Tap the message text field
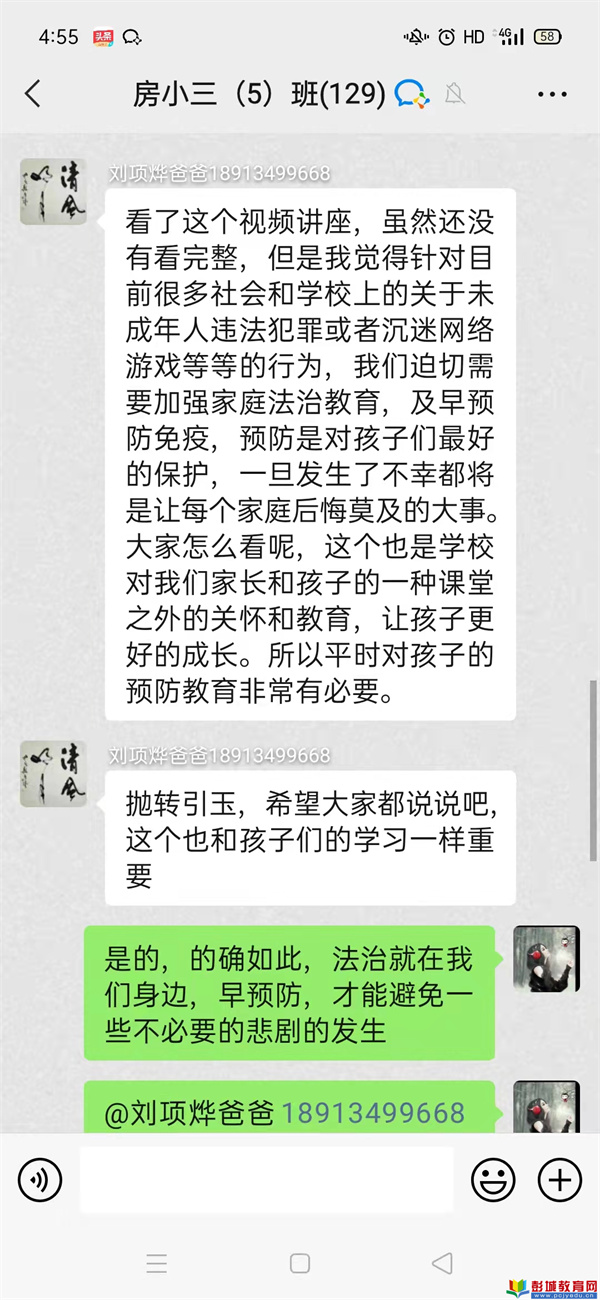600x1300 pixels. pos(266,1181)
